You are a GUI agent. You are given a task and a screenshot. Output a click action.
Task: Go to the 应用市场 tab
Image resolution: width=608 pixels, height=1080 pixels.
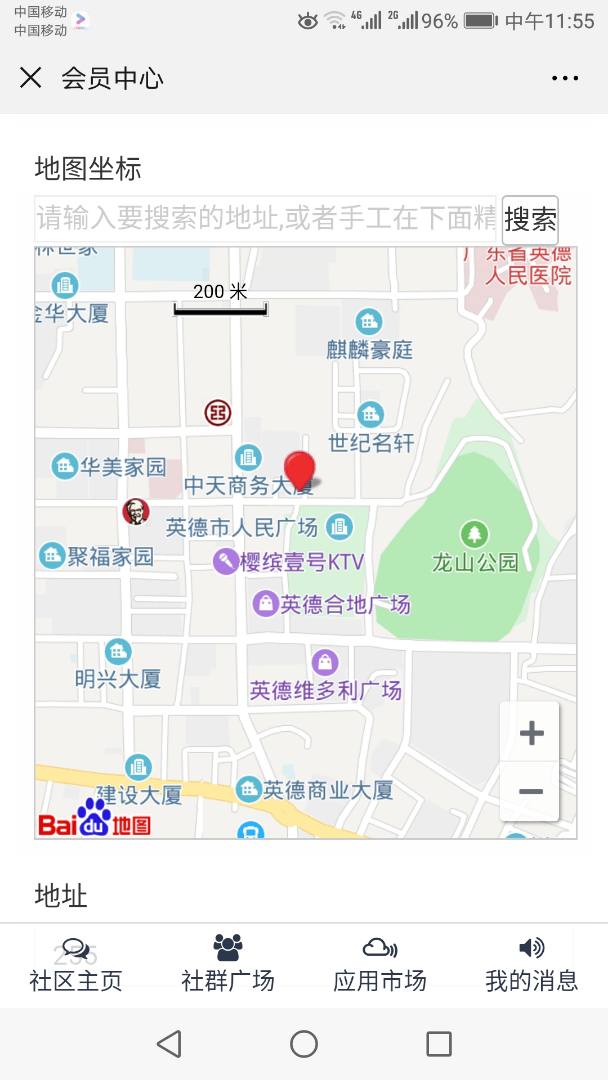(380, 965)
